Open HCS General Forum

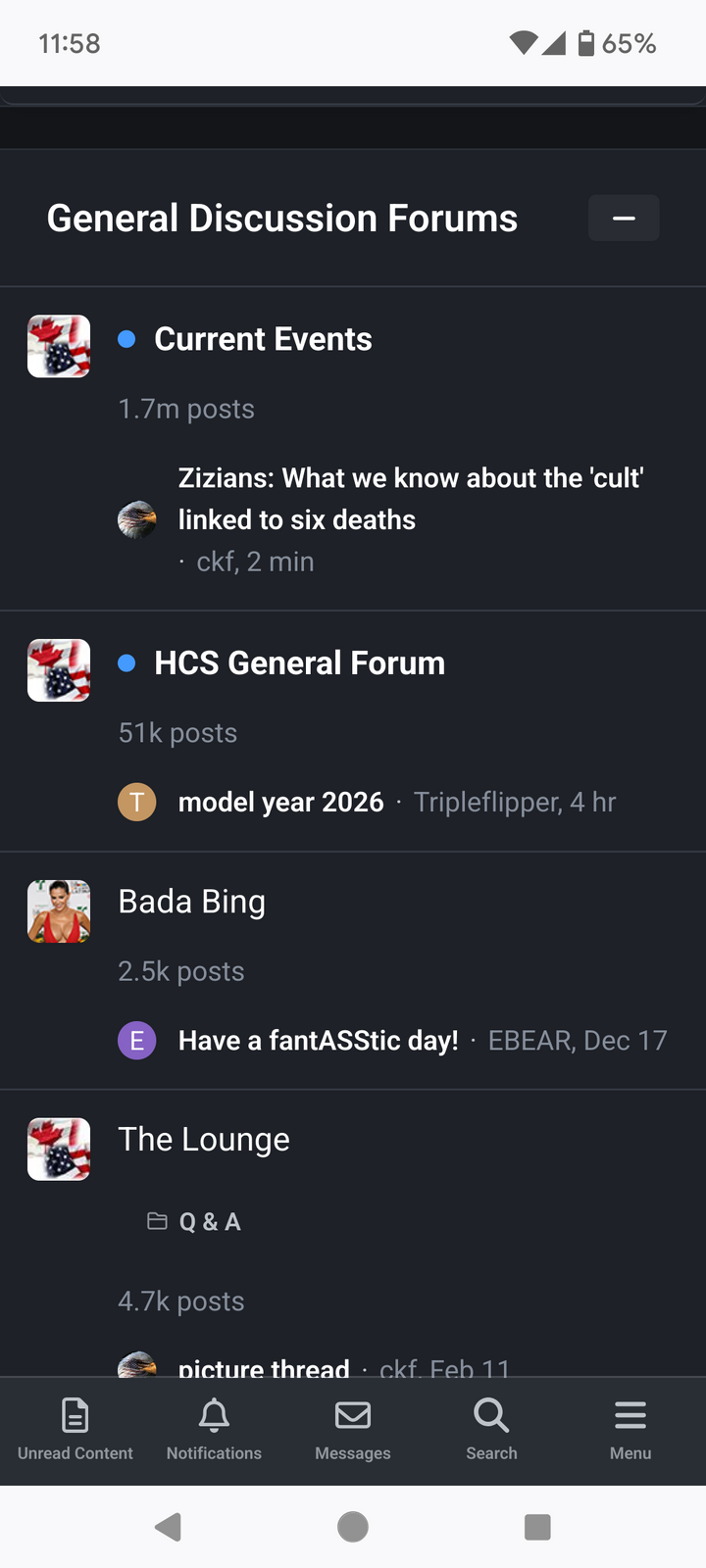tap(299, 663)
